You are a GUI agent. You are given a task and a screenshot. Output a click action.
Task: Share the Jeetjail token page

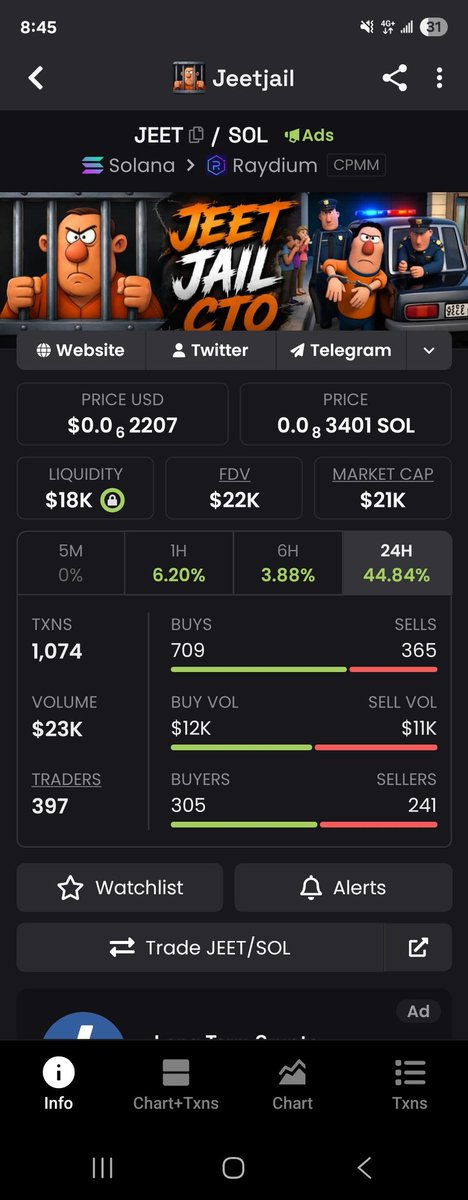(x=394, y=78)
